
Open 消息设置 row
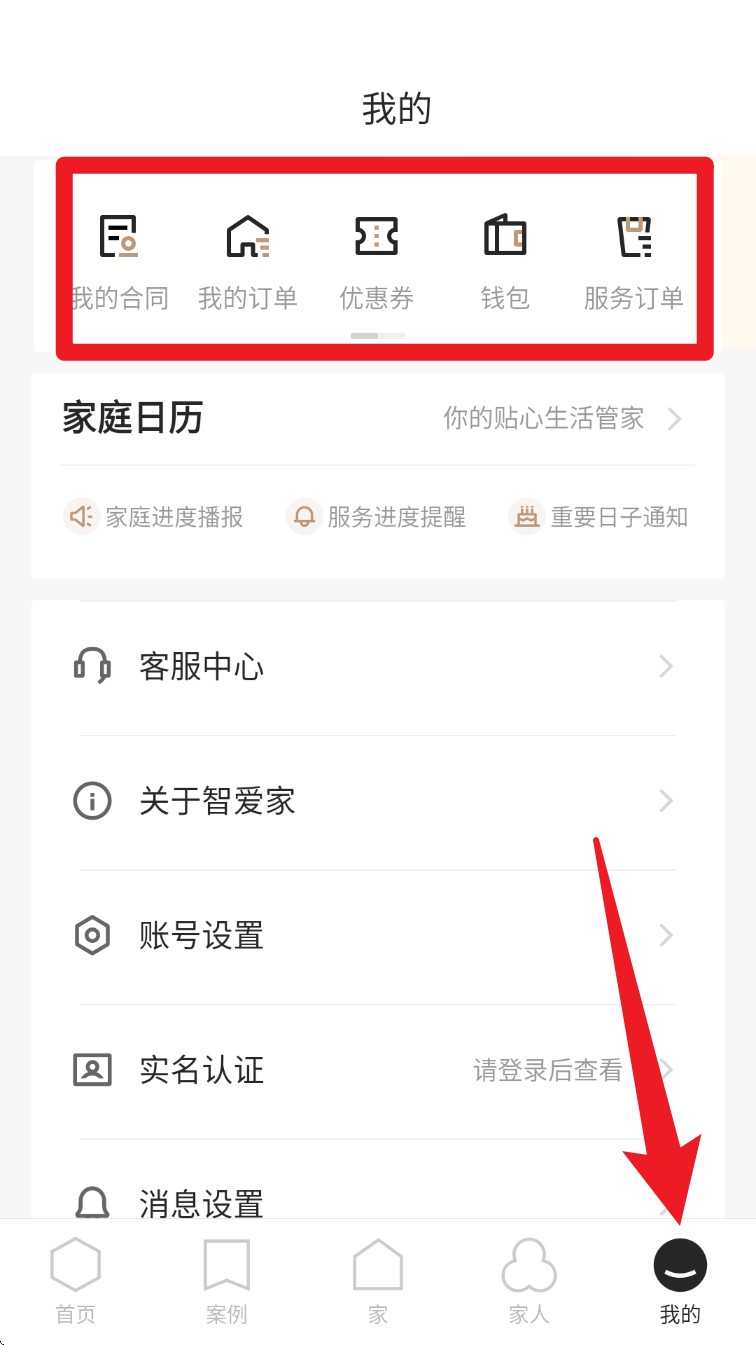tap(377, 1200)
